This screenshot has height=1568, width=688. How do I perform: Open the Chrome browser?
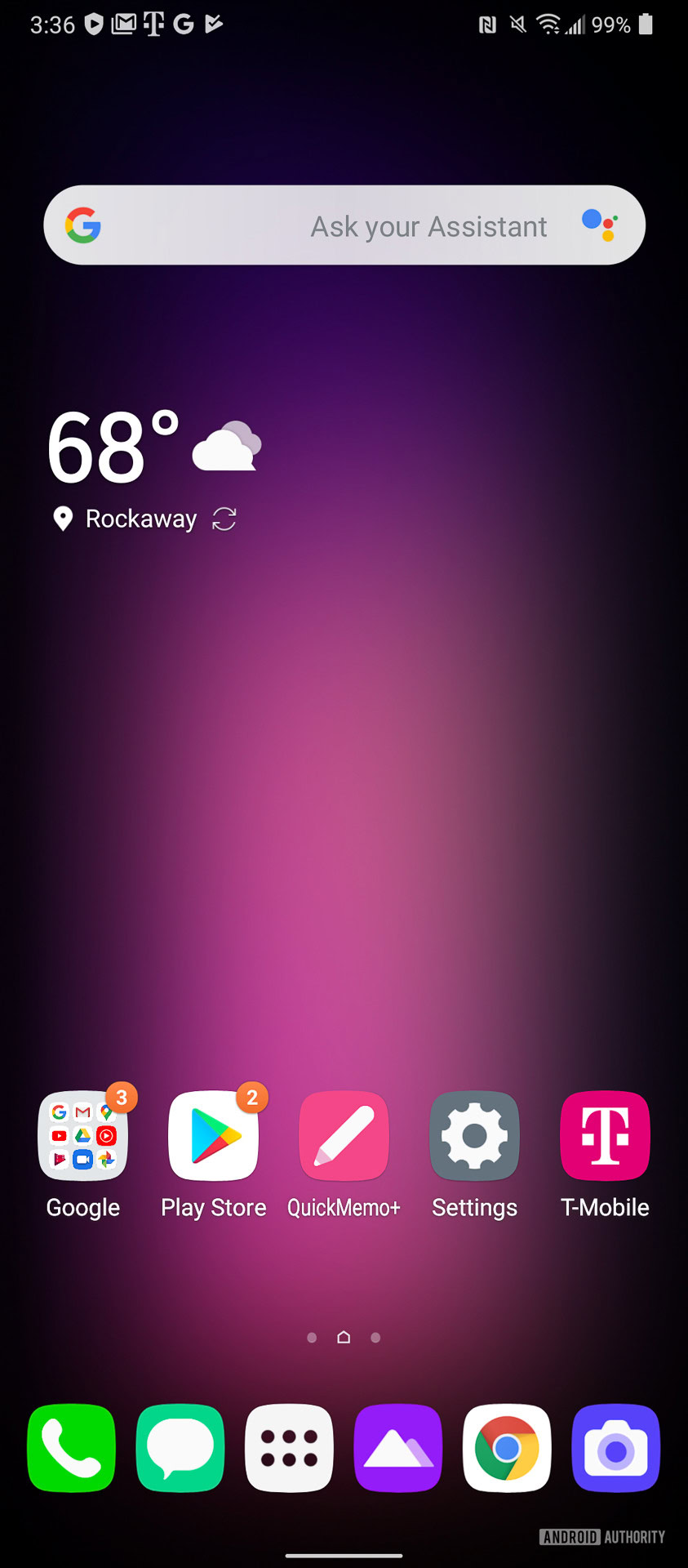coord(507,1448)
